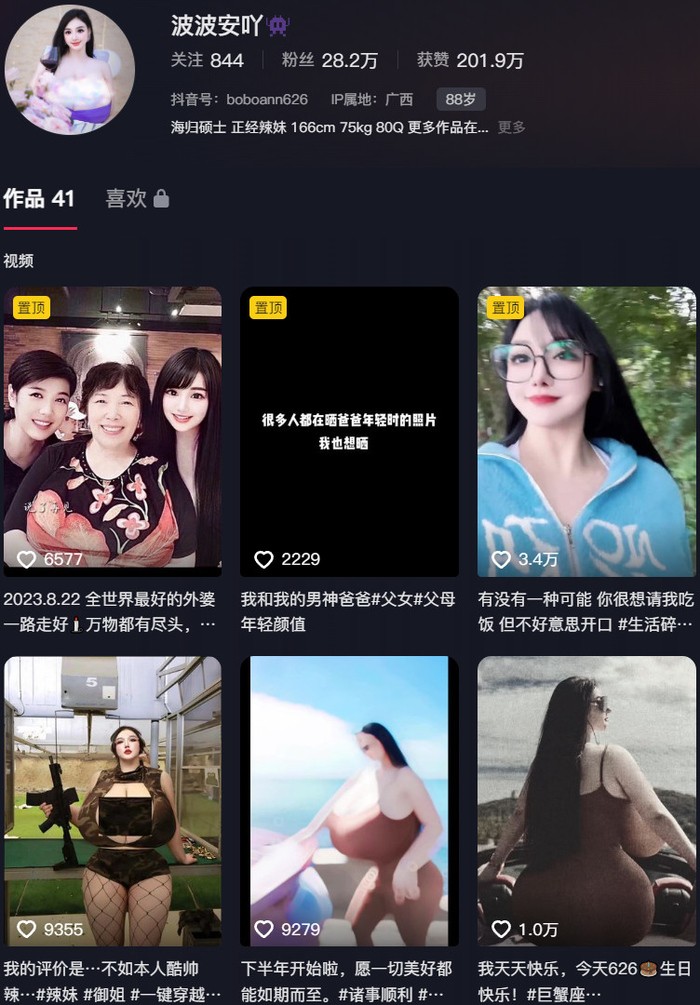Viewport: 700px width, 1005px height.
Task: Open pinned video about 全世界最好的外婆
Action: point(112,431)
